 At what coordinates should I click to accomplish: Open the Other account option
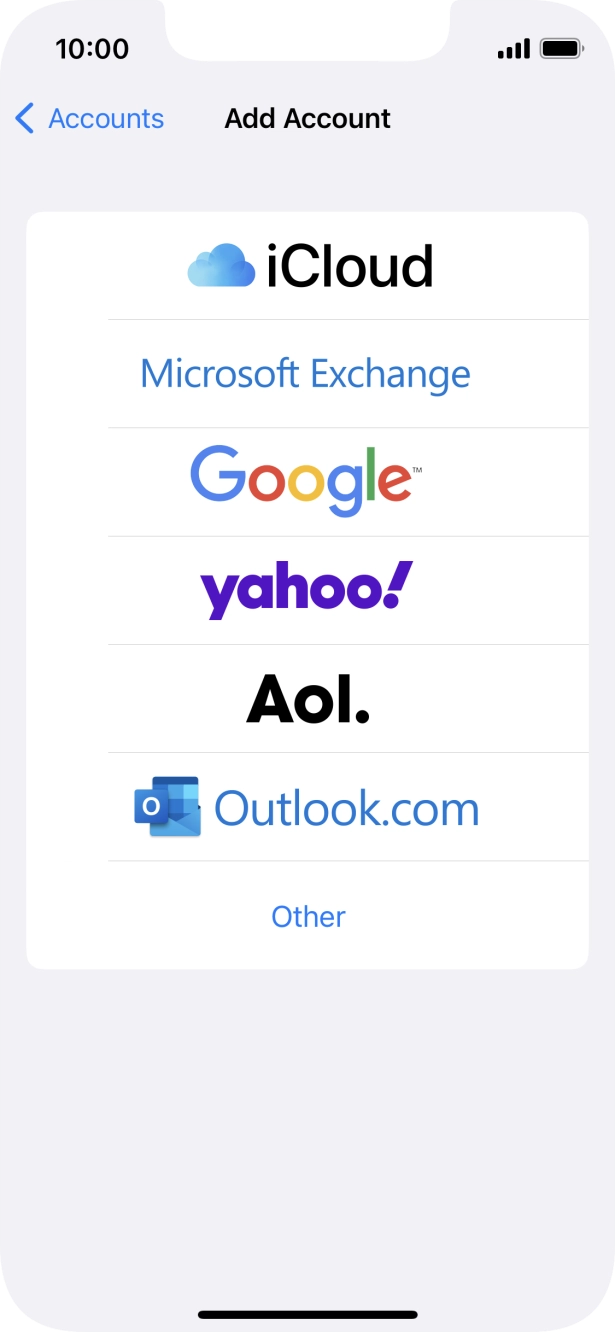[x=308, y=916]
